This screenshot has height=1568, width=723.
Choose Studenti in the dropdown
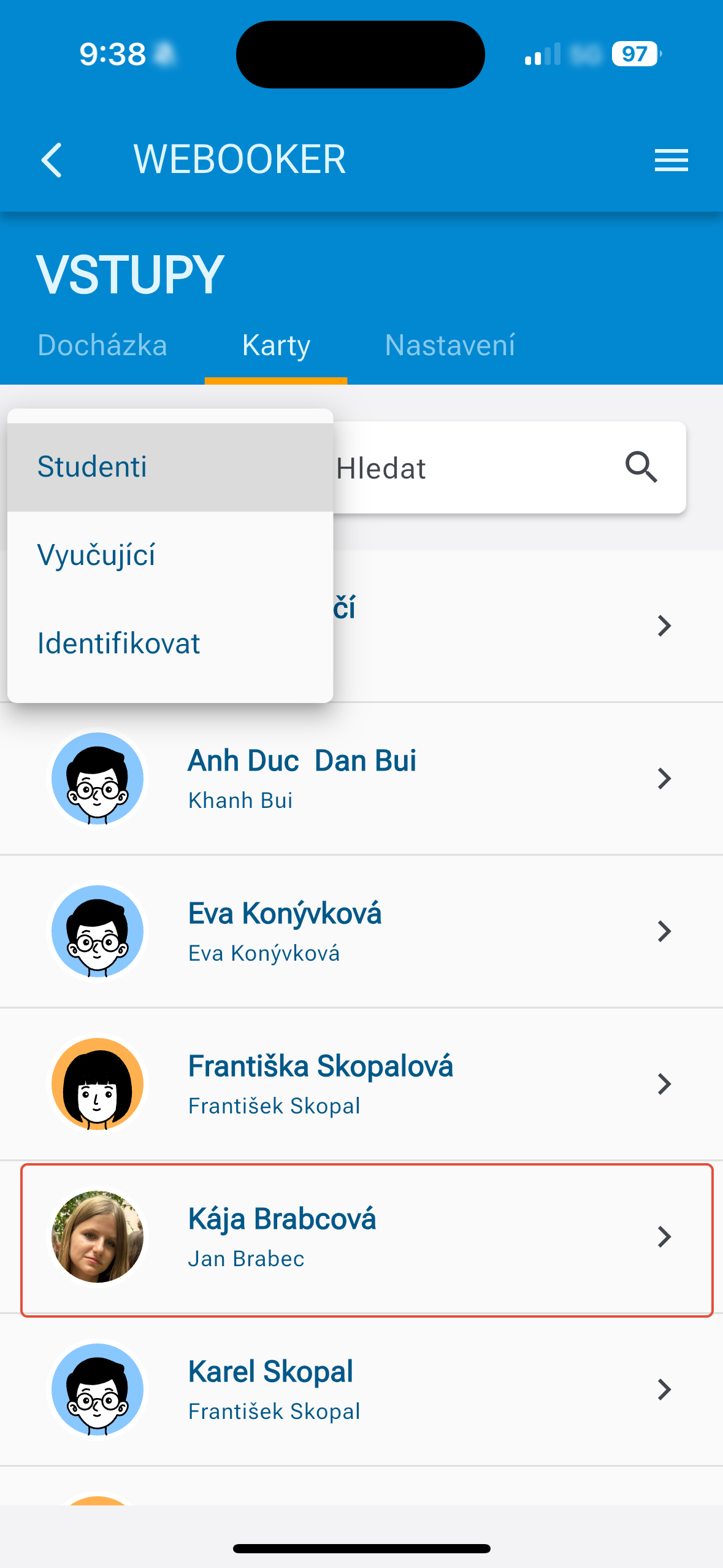170,467
